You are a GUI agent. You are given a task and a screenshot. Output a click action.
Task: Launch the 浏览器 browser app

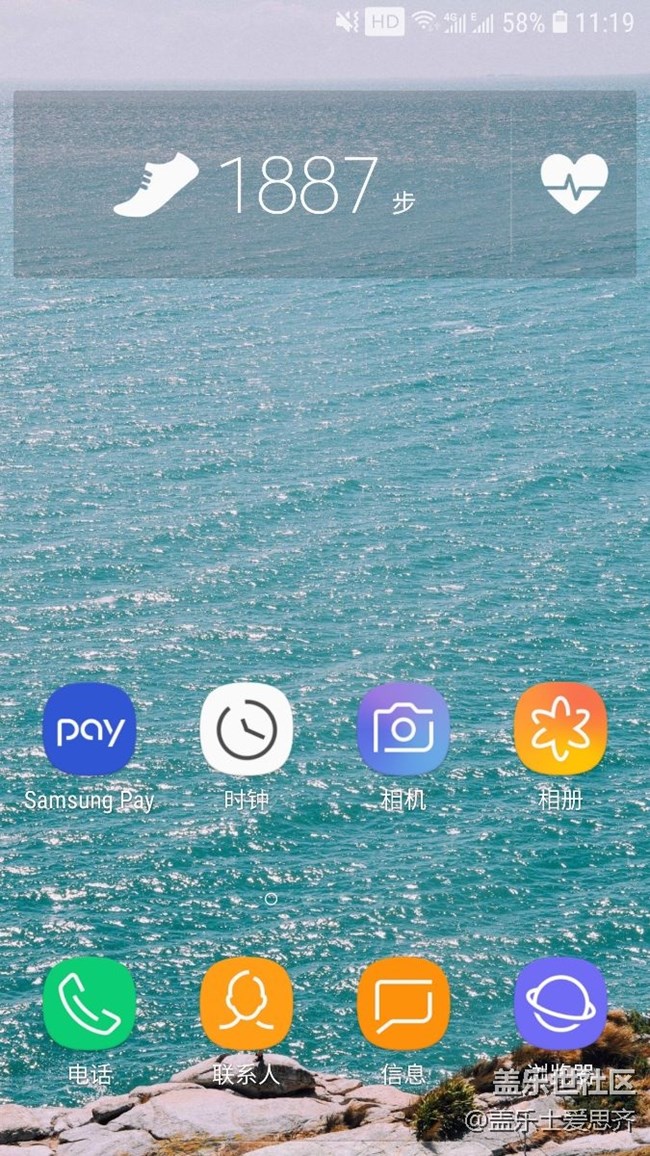coord(560,1003)
